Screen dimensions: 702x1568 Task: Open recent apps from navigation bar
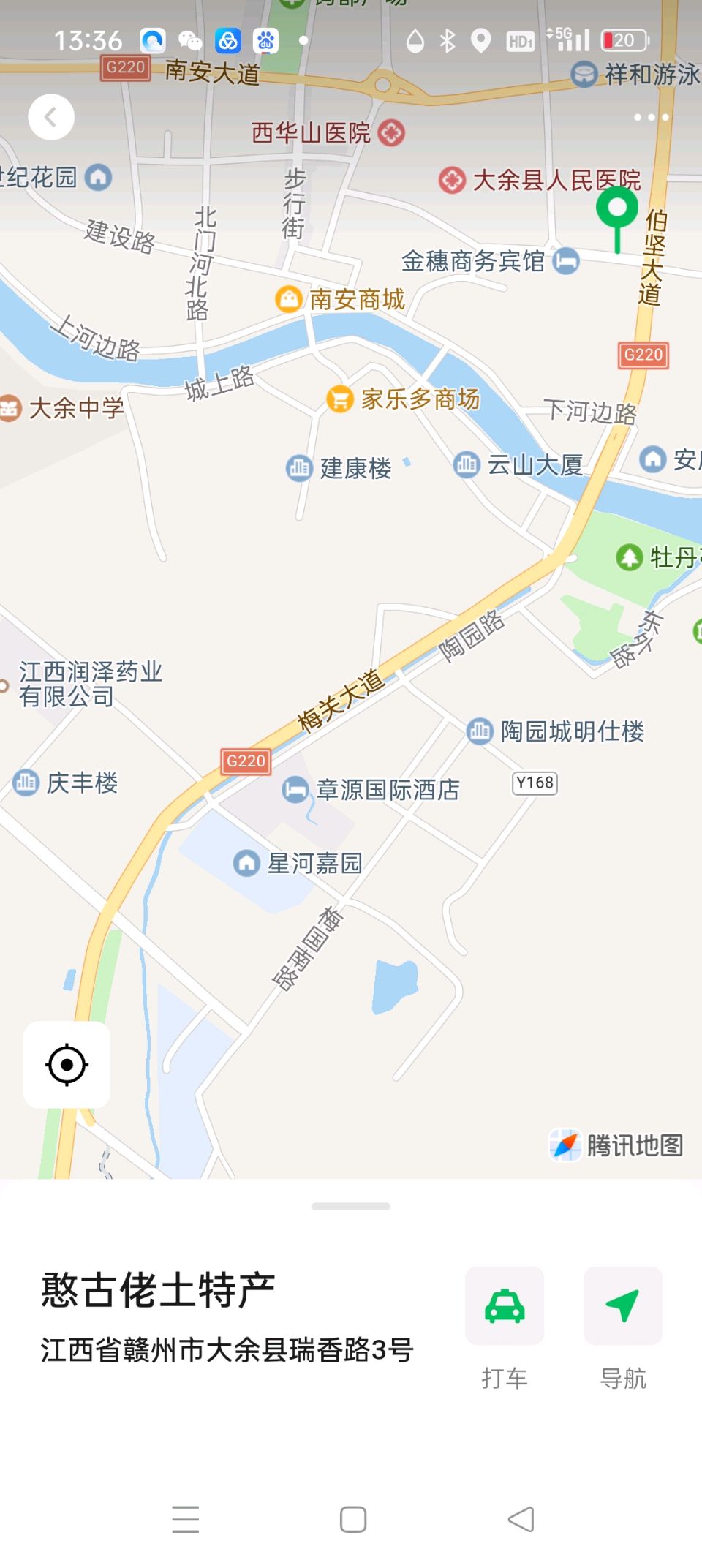(x=186, y=1519)
